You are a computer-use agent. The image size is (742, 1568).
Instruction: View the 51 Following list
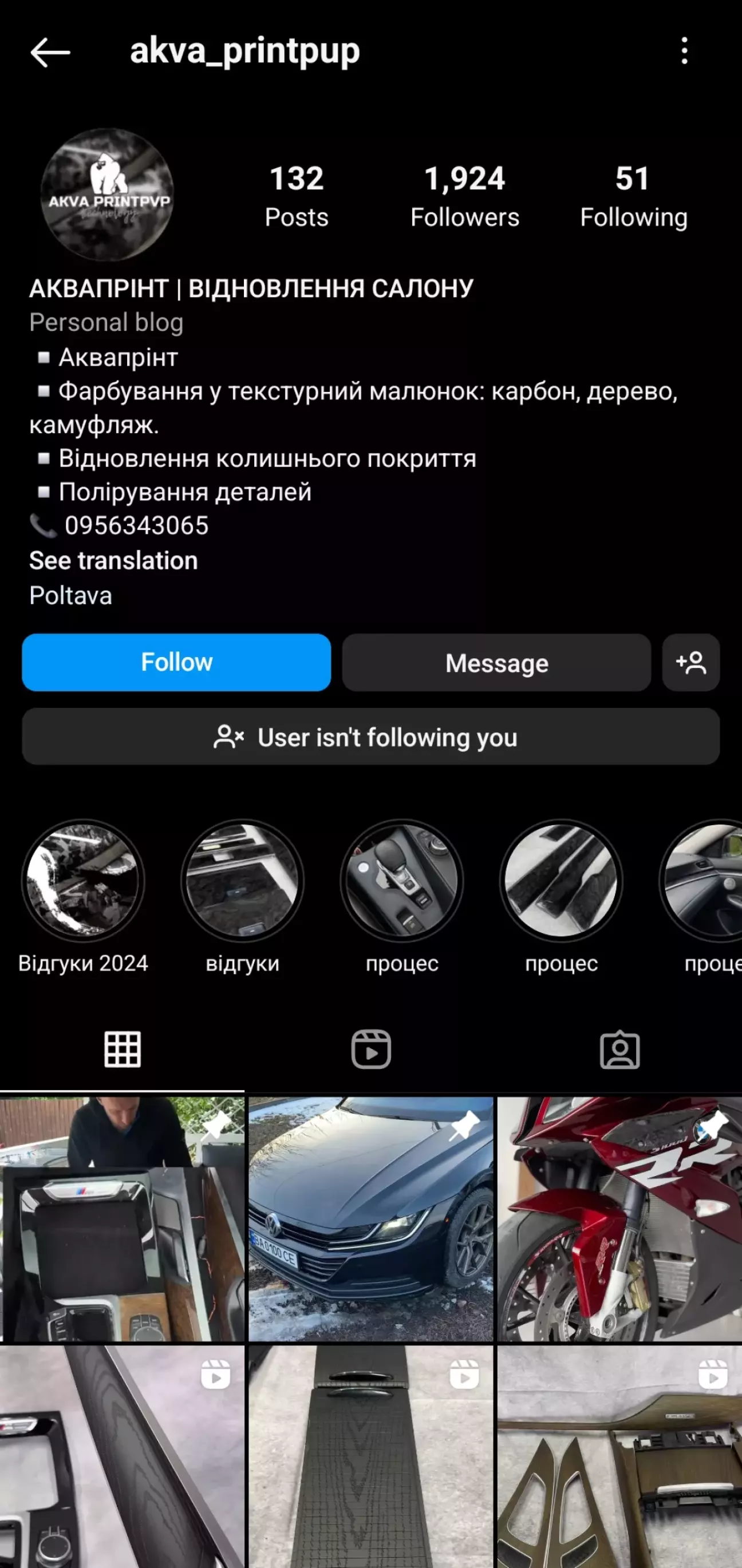[x=634, y=196]
